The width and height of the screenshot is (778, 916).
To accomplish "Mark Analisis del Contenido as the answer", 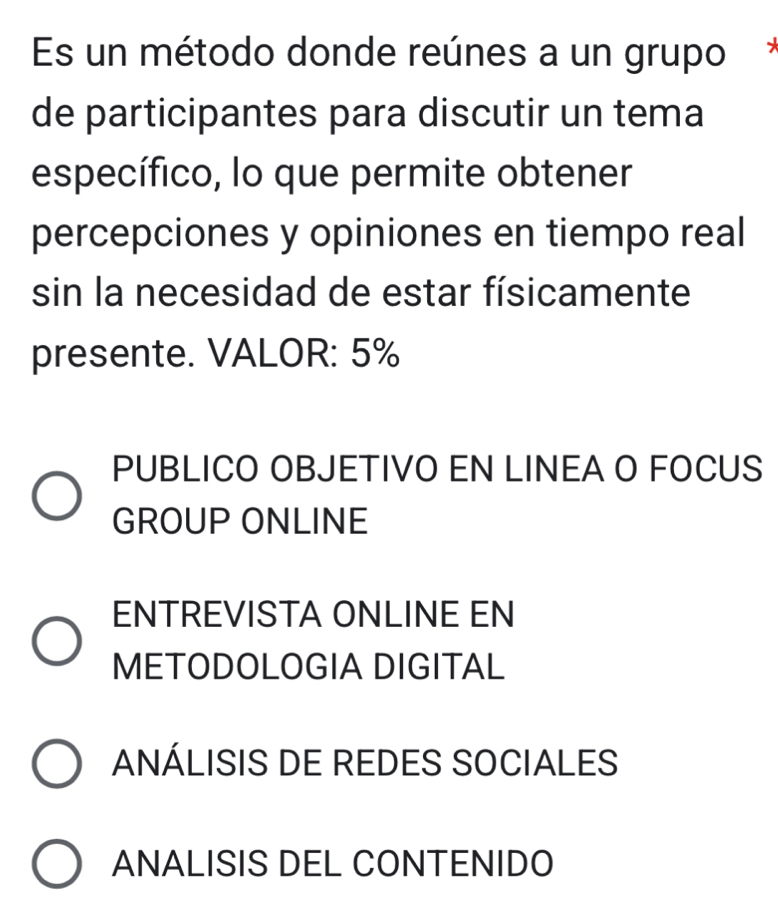I will click(x=57, y=864).
